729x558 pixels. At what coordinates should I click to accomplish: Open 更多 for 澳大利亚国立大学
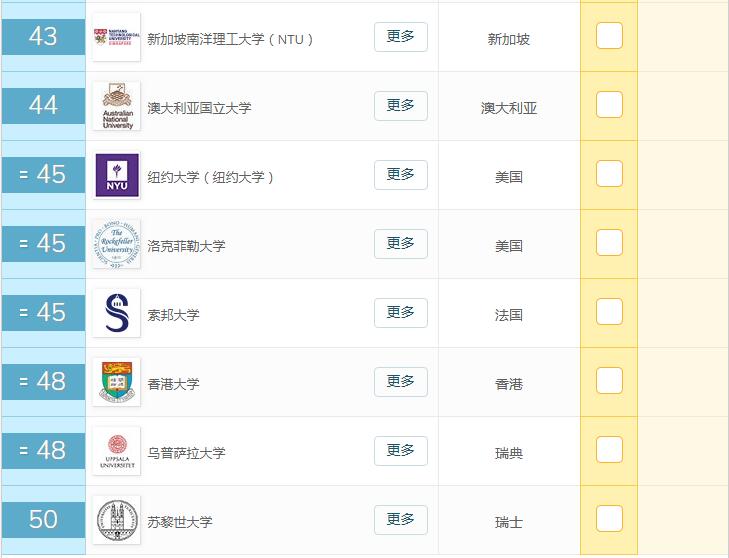coord(401,106)
